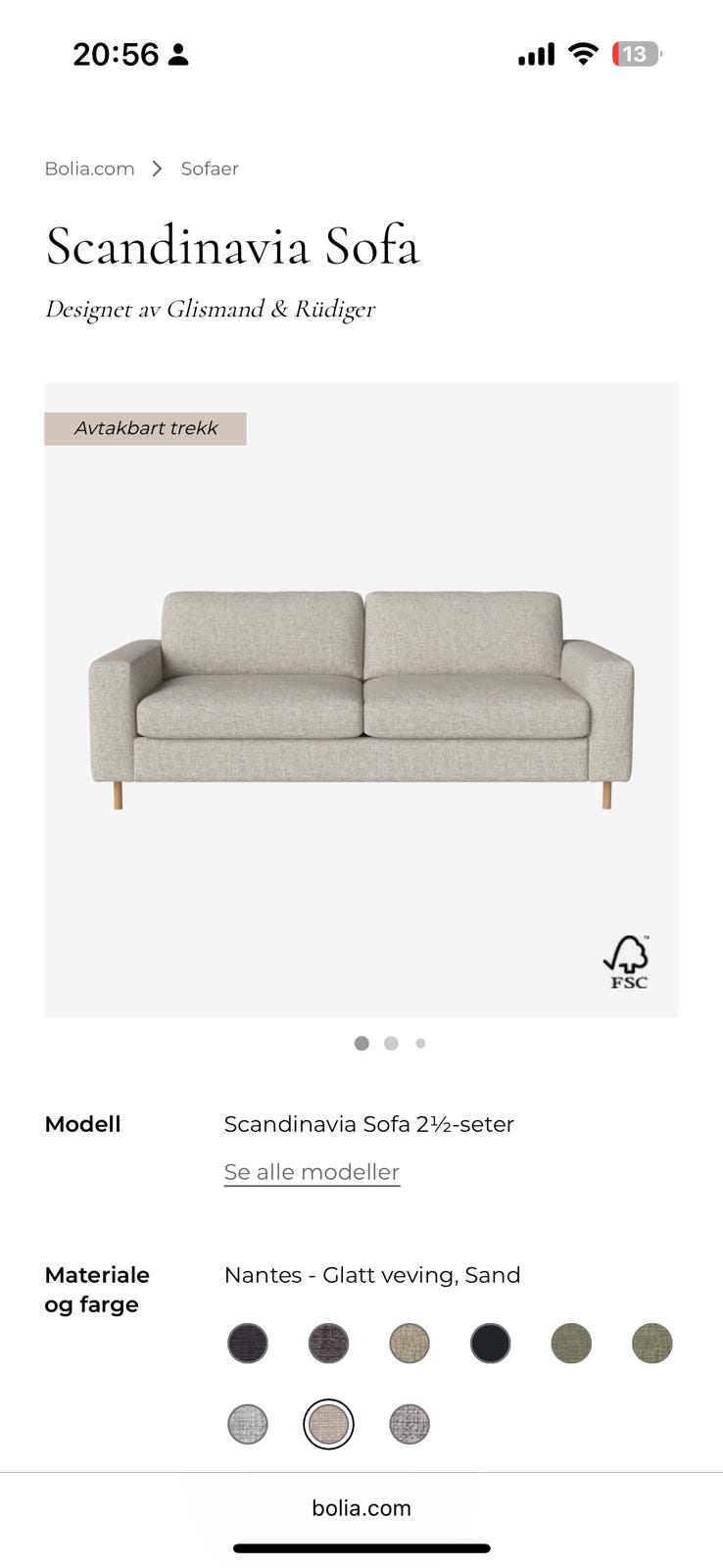The image size is (723, 1568).
Task: Select the Sand fabric color swatch
Action: (x=328, y=1424)
